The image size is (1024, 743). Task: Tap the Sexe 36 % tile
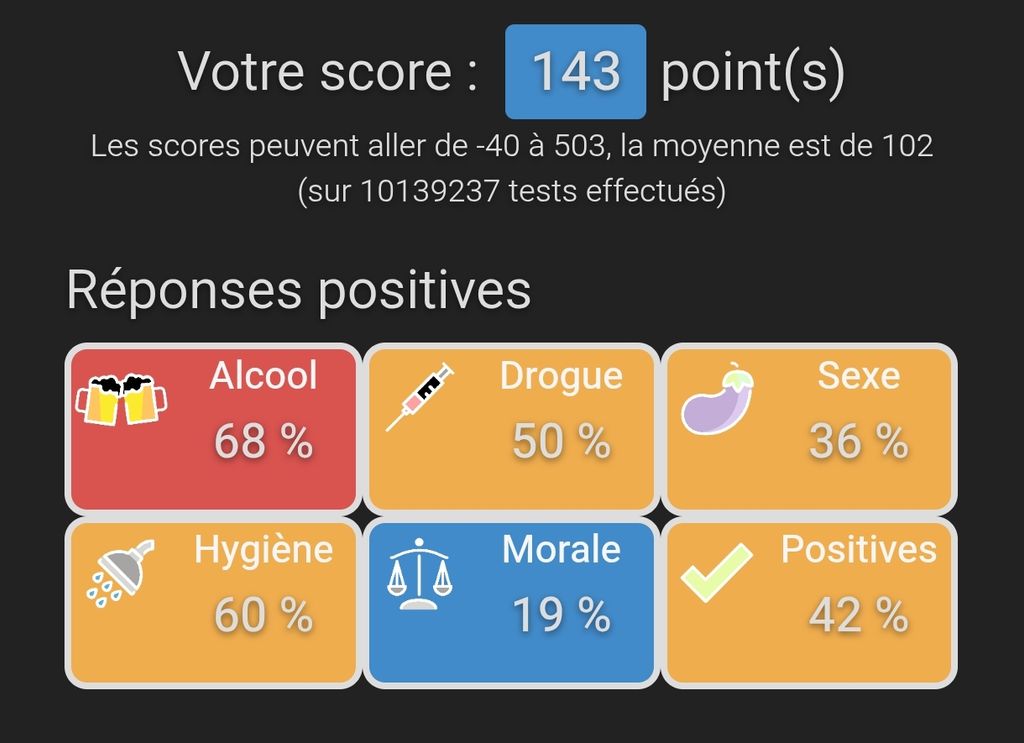point(809,429)
